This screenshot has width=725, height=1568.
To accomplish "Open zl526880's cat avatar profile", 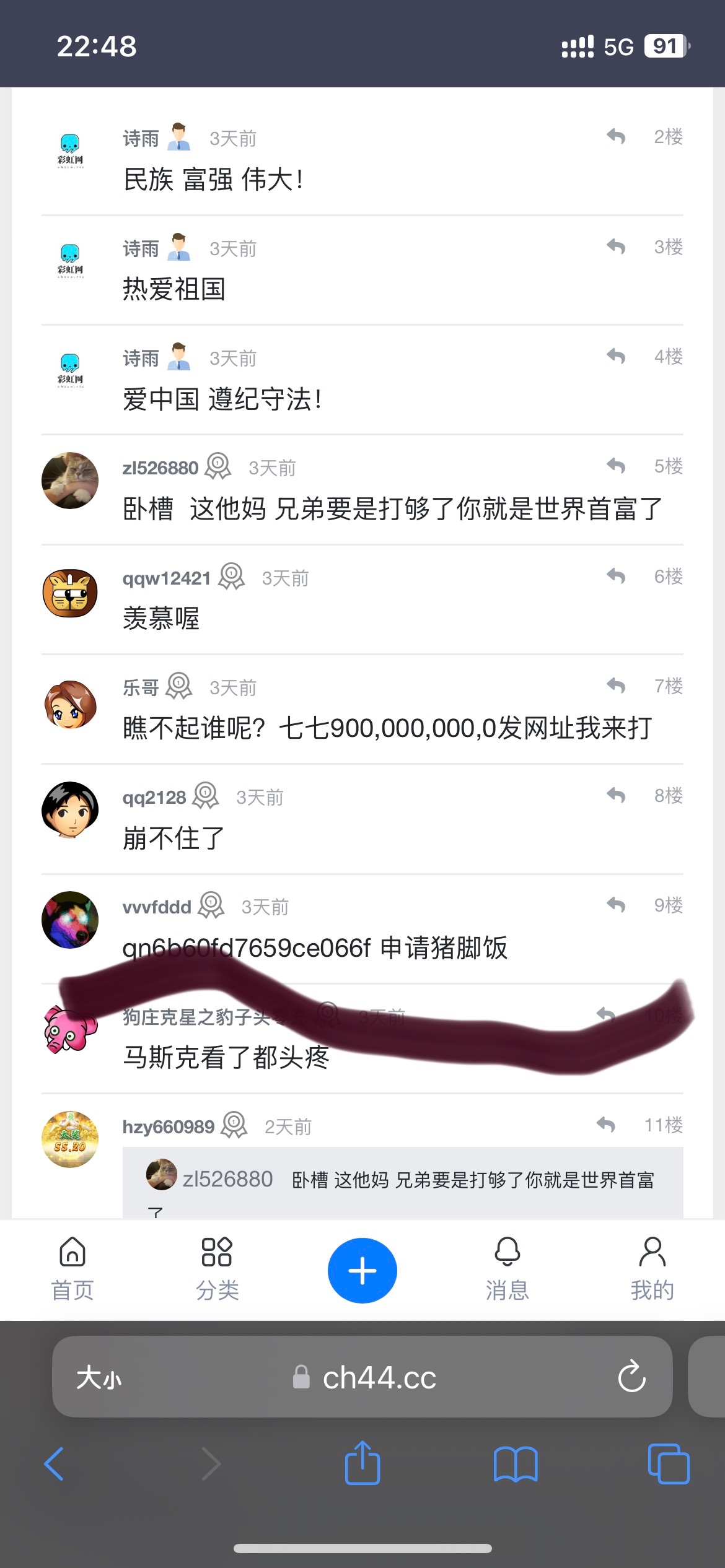I will (70, 481).
